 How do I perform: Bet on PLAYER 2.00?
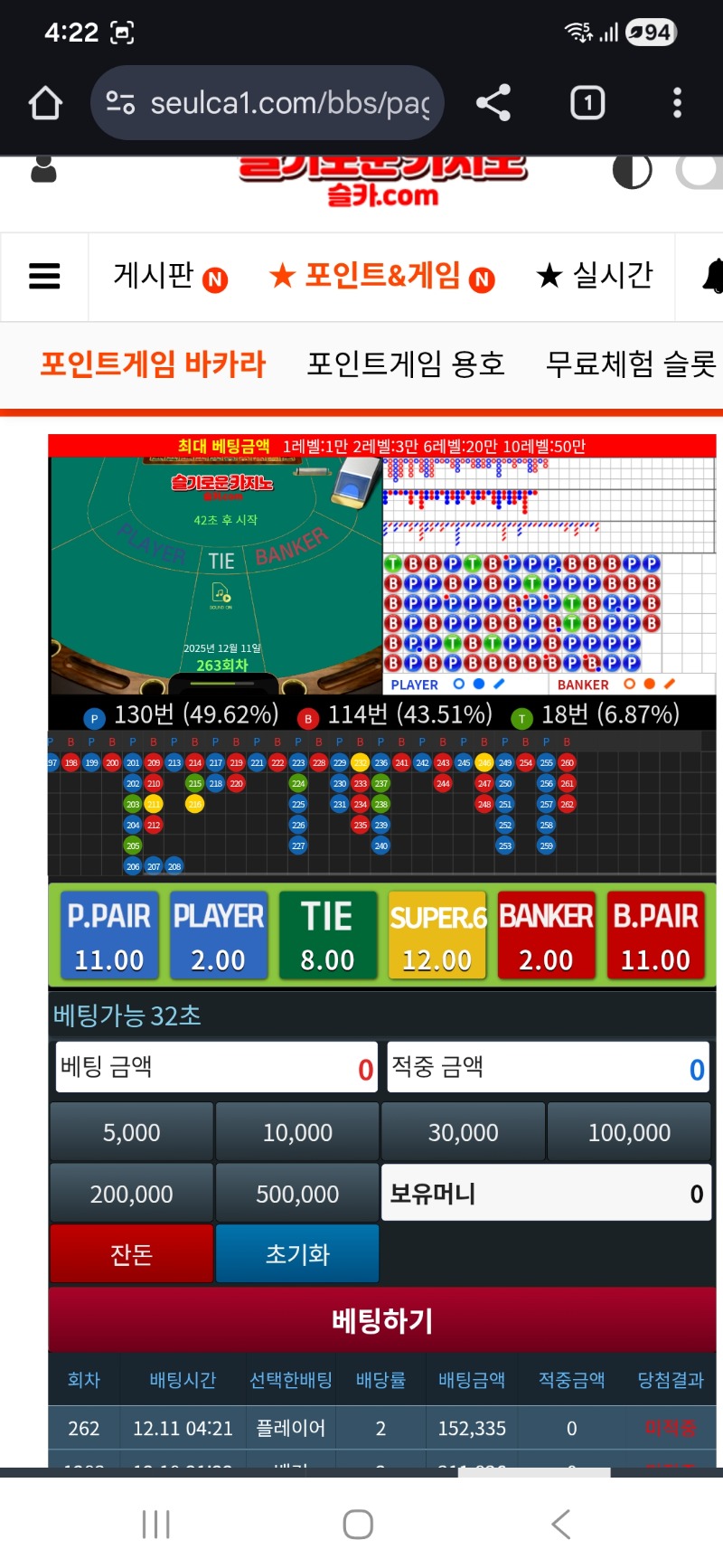click(219, 936)
